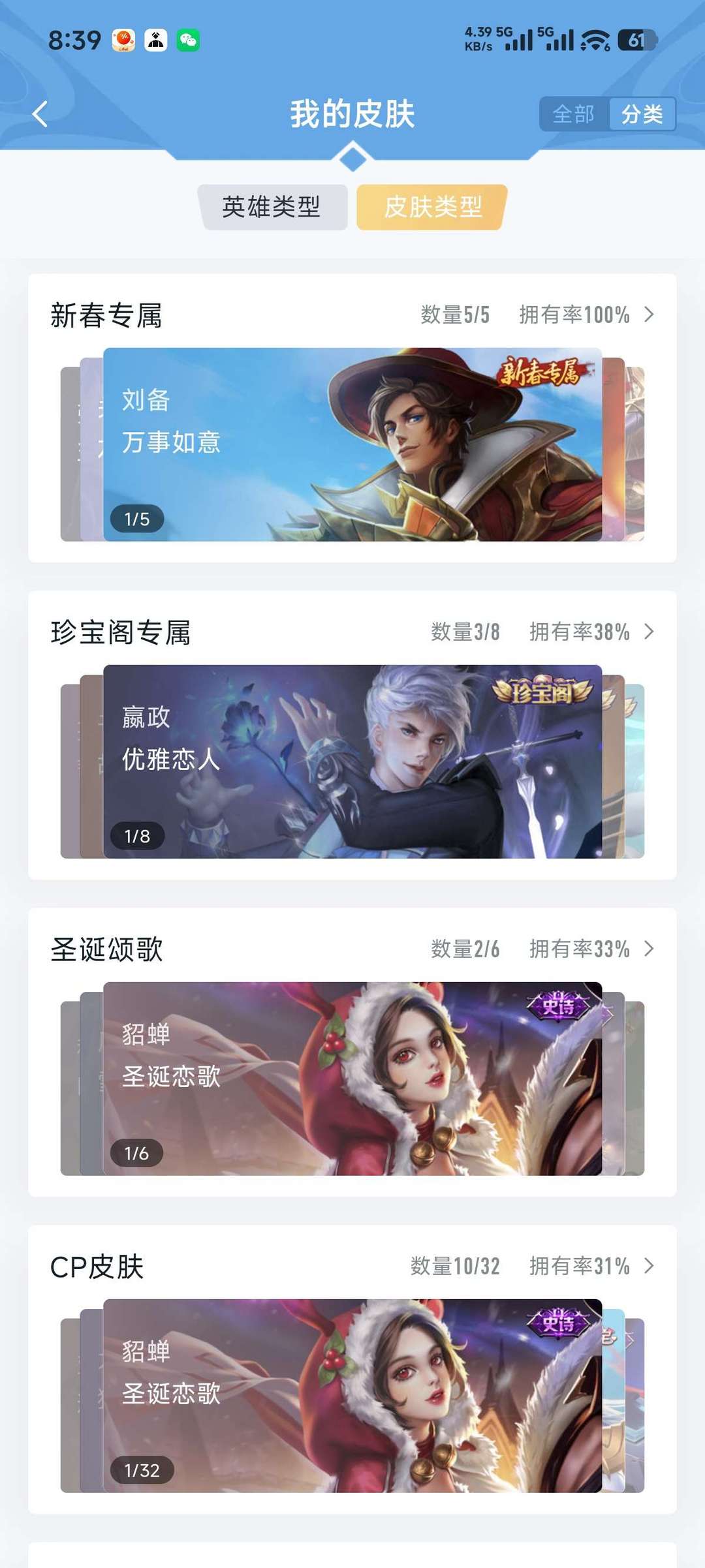The image size is (705, 1568).
Task: Expand the 新春专属 category chevron
Action: (x=649, y=315)
